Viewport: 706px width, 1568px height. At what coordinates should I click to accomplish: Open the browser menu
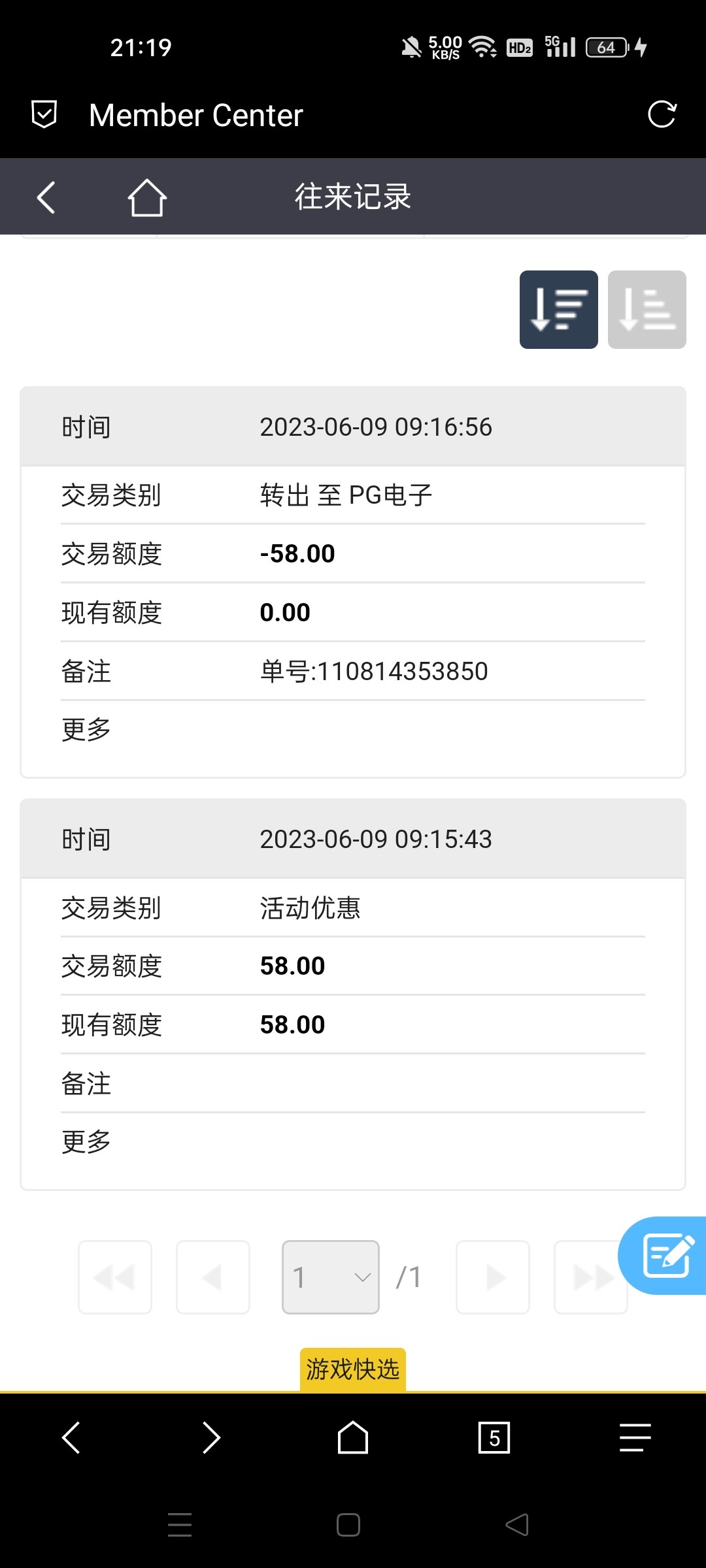pyautogui.click(x=635, y=1437)
